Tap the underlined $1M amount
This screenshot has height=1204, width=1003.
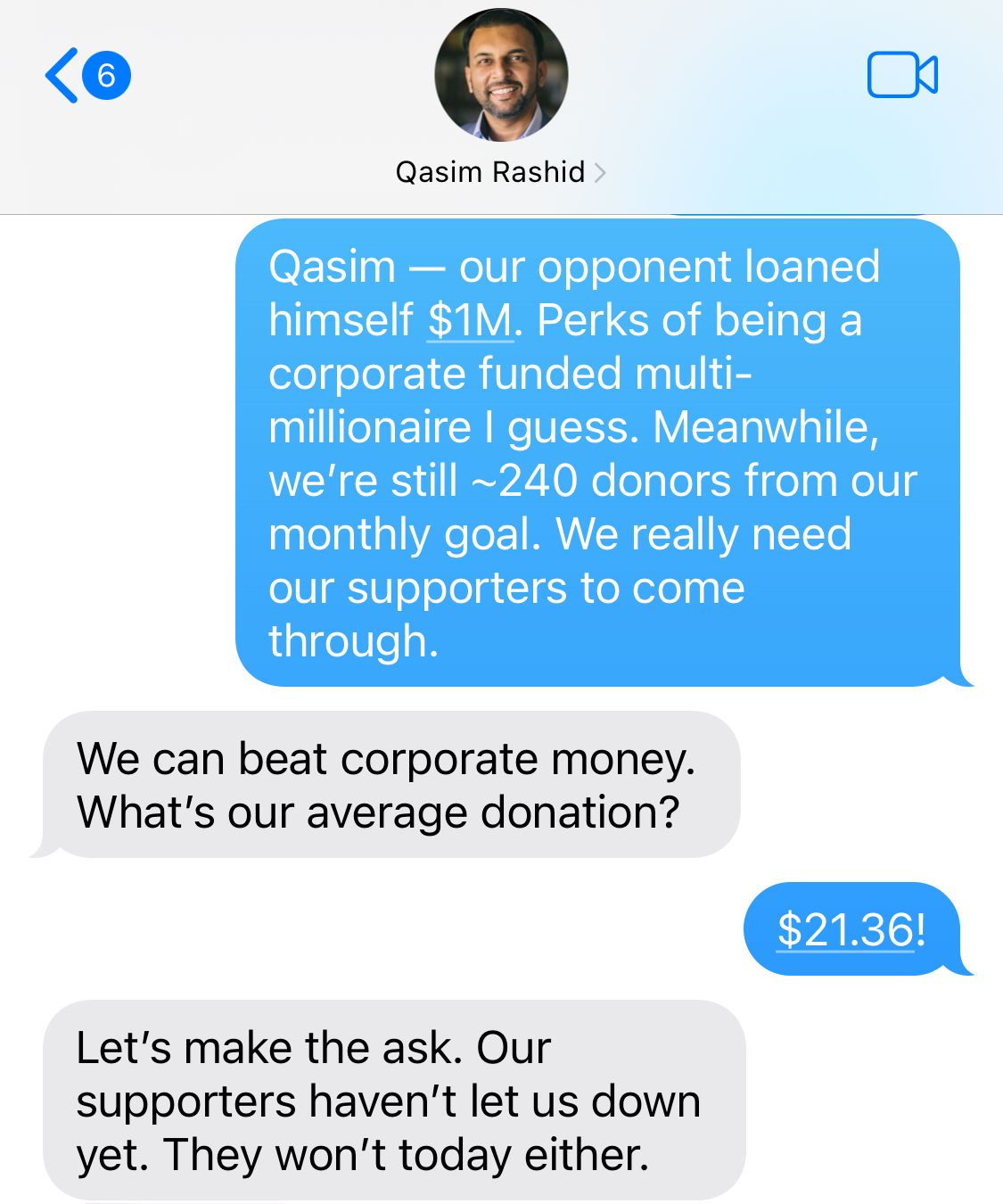pos(470,320)
